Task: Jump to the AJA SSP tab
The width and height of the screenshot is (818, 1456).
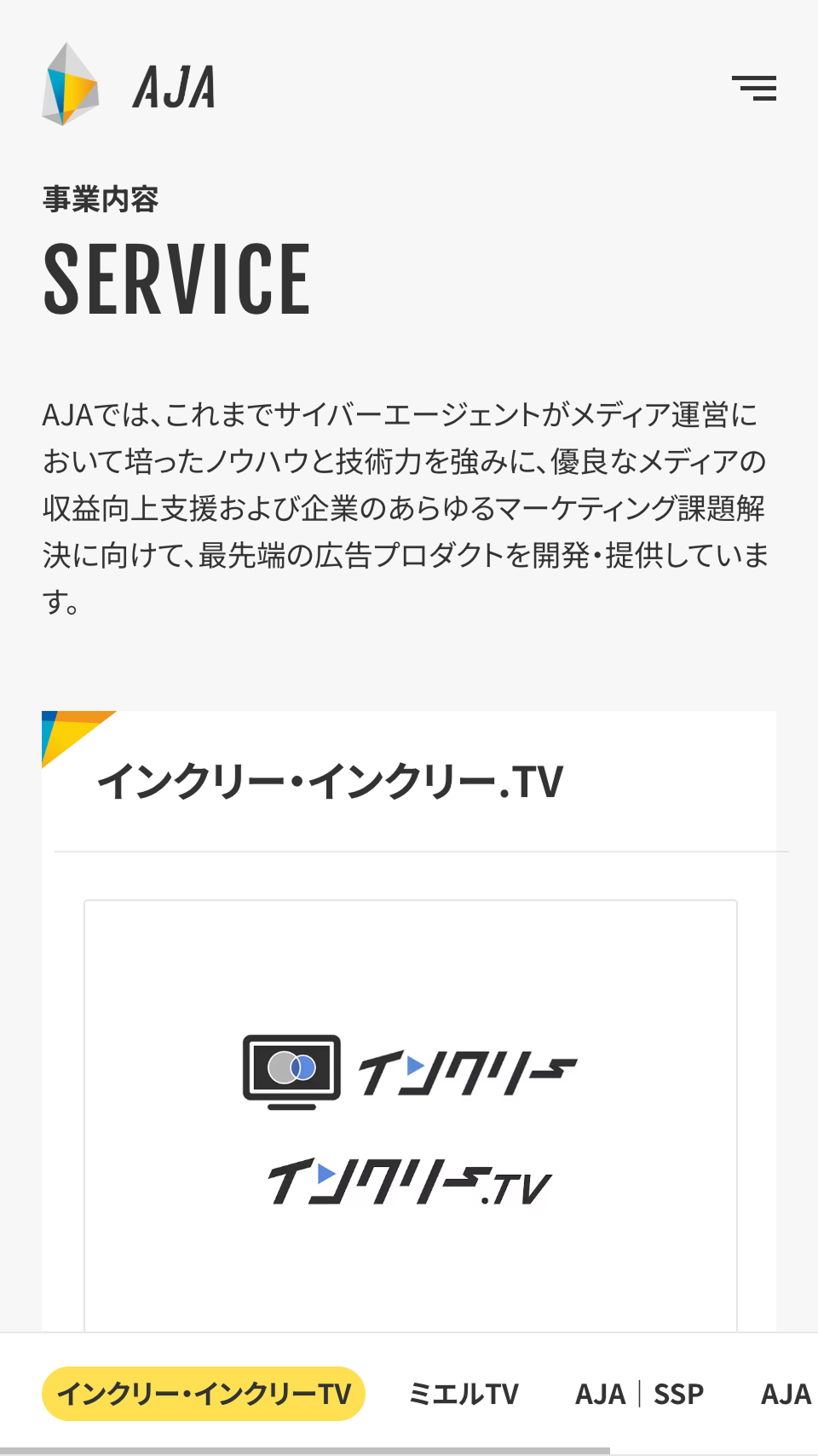Action: (x=639, y=1394)
